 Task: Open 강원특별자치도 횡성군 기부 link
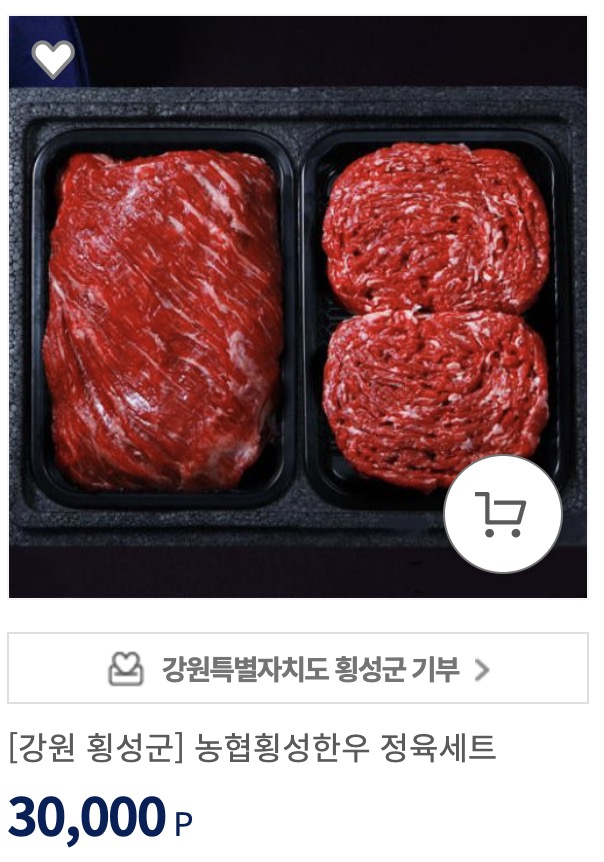coord(298,669)
